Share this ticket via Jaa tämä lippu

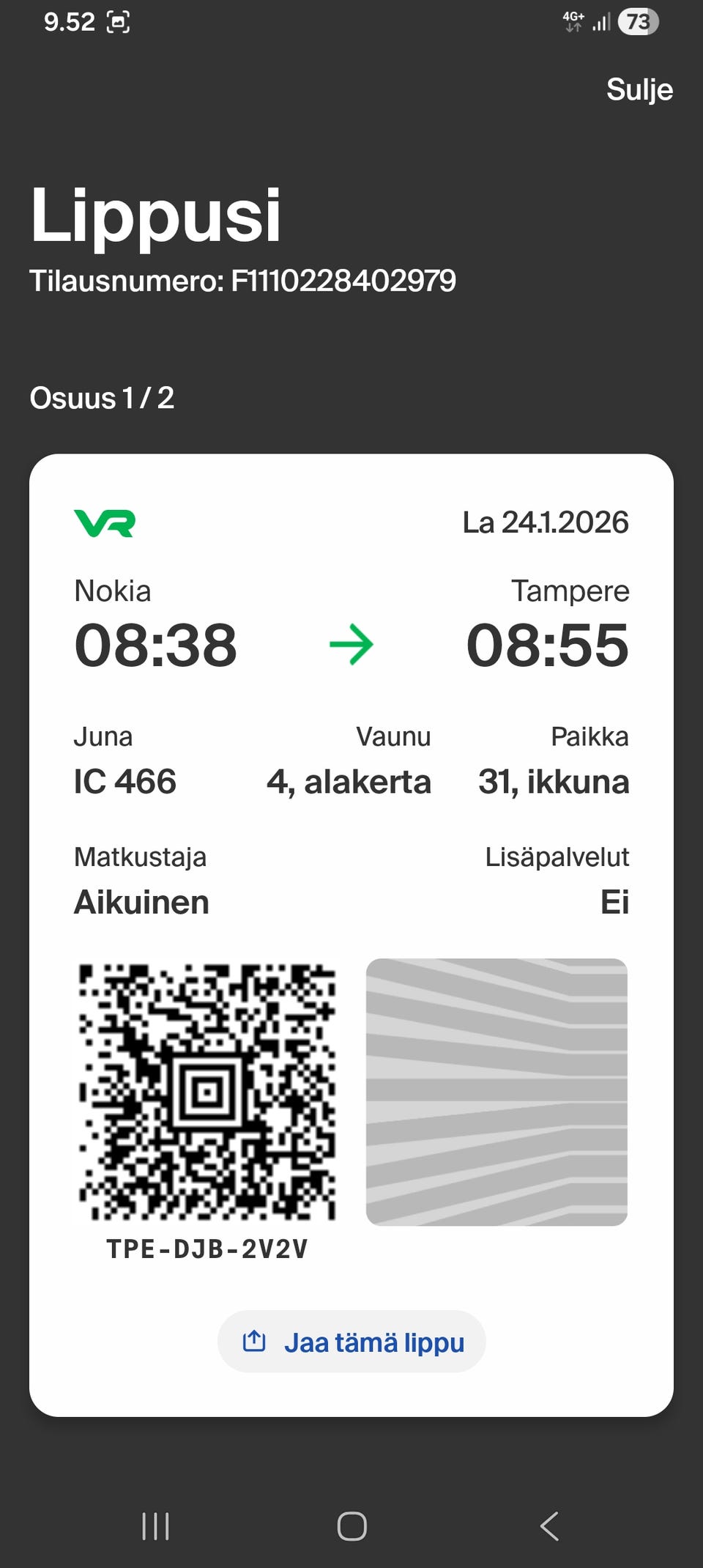[x=351, y=1342]
